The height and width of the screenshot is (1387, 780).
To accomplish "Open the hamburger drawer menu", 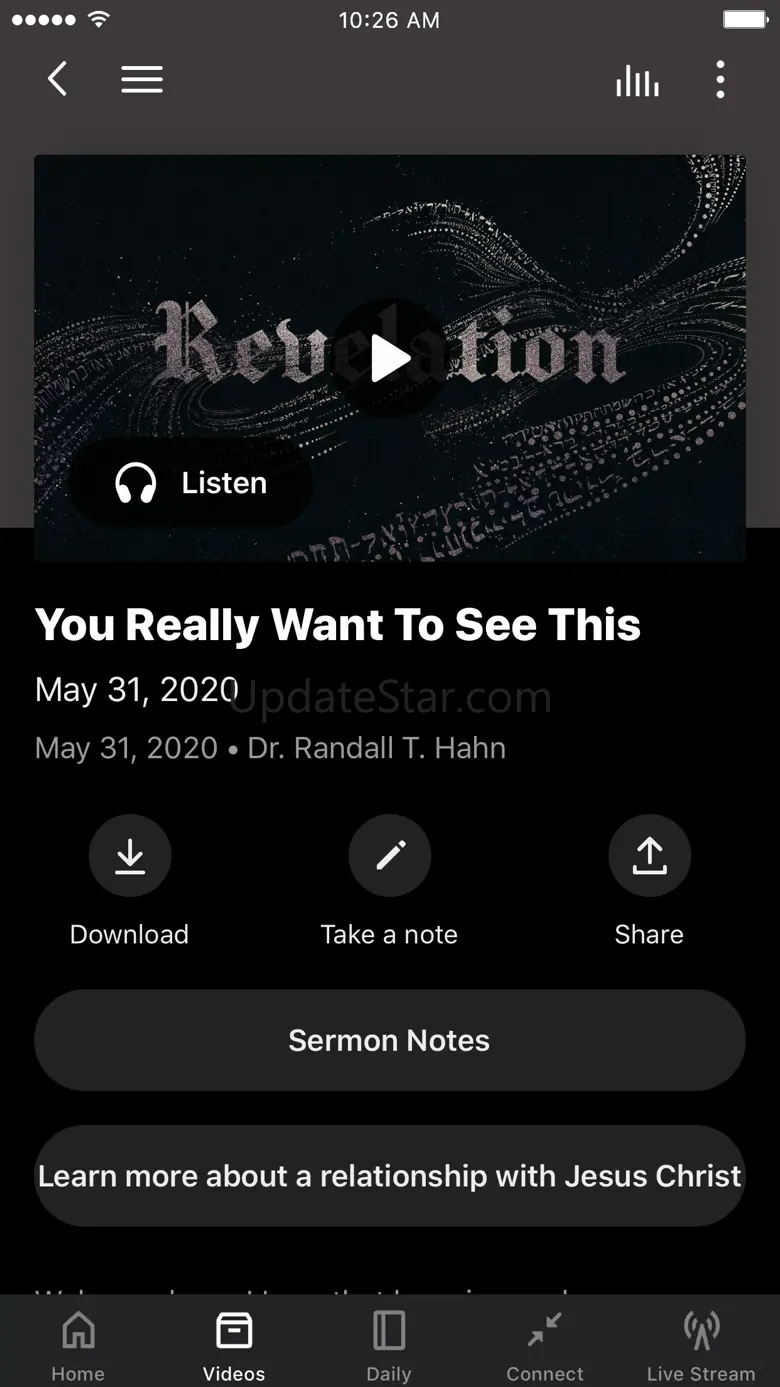I will point(142,79).
